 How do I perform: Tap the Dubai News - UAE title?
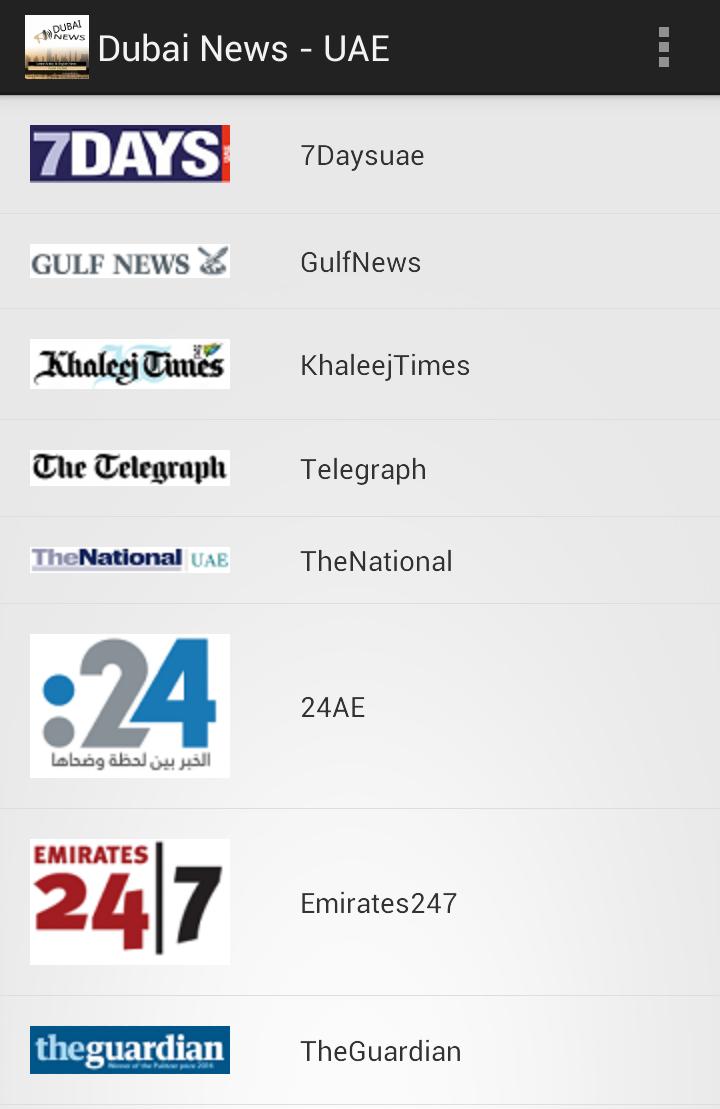[x=245, y=47]
